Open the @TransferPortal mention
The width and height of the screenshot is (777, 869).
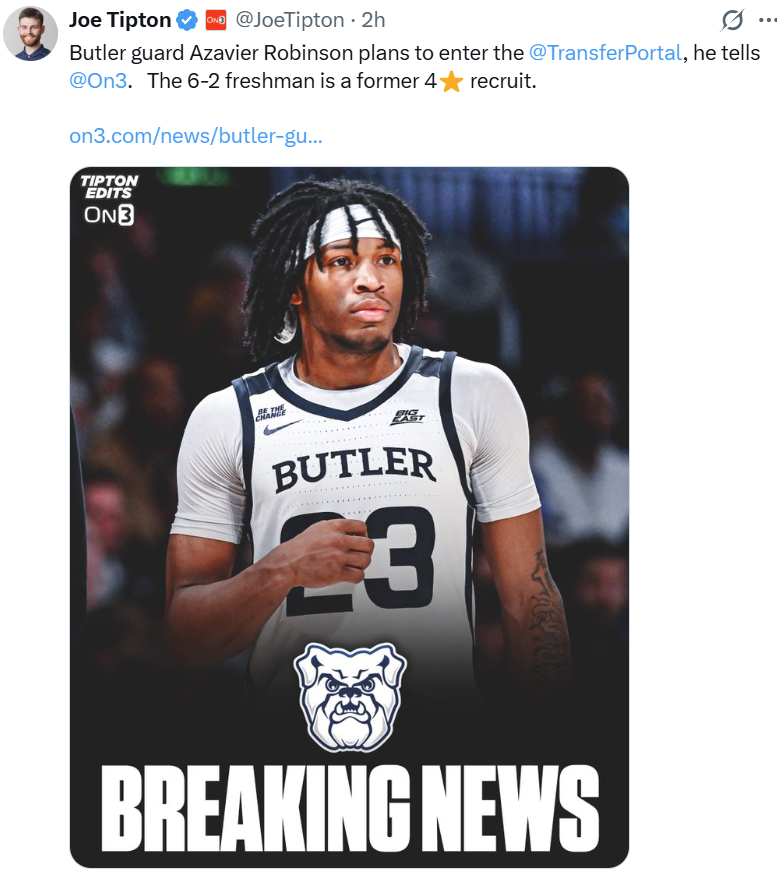[605, 53]
